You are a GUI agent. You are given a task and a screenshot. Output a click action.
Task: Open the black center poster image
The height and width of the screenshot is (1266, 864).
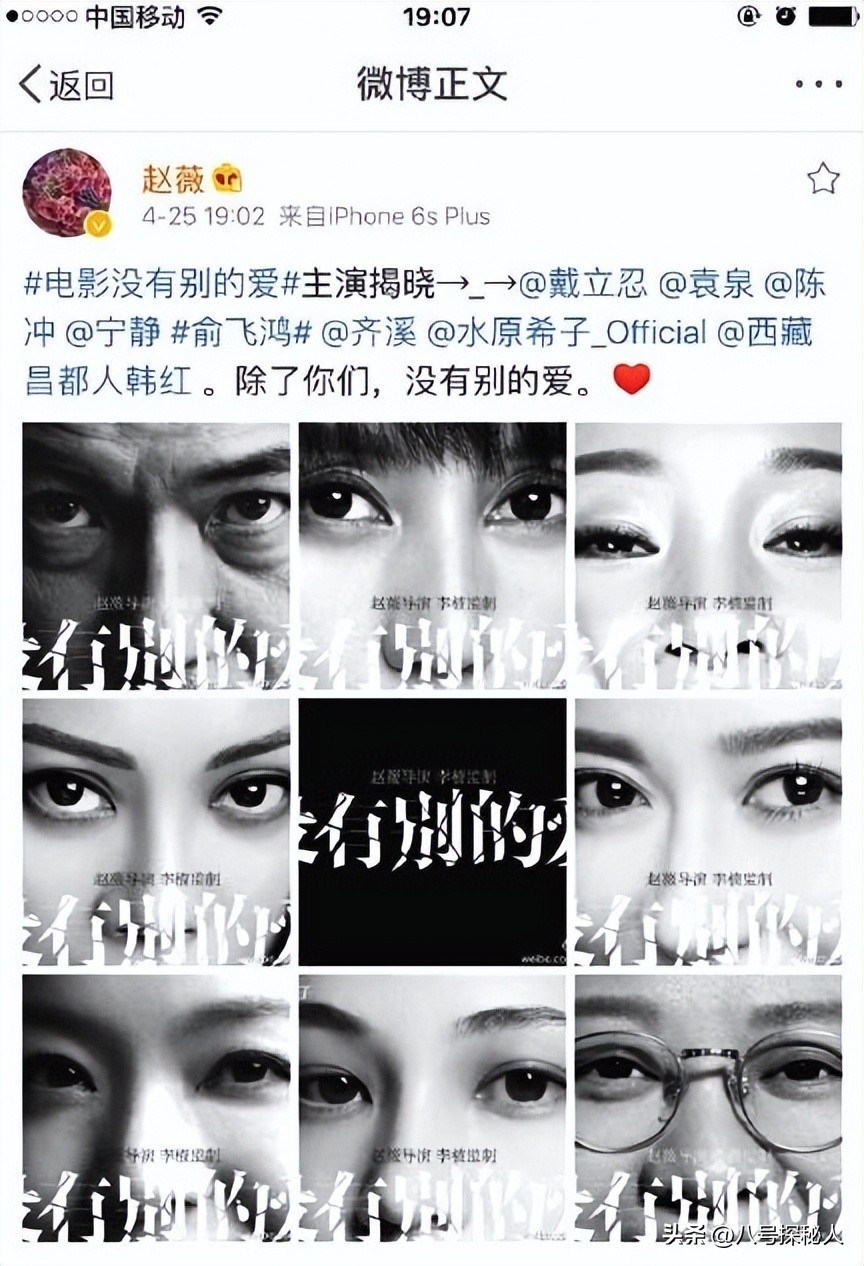tap(432, 831)
